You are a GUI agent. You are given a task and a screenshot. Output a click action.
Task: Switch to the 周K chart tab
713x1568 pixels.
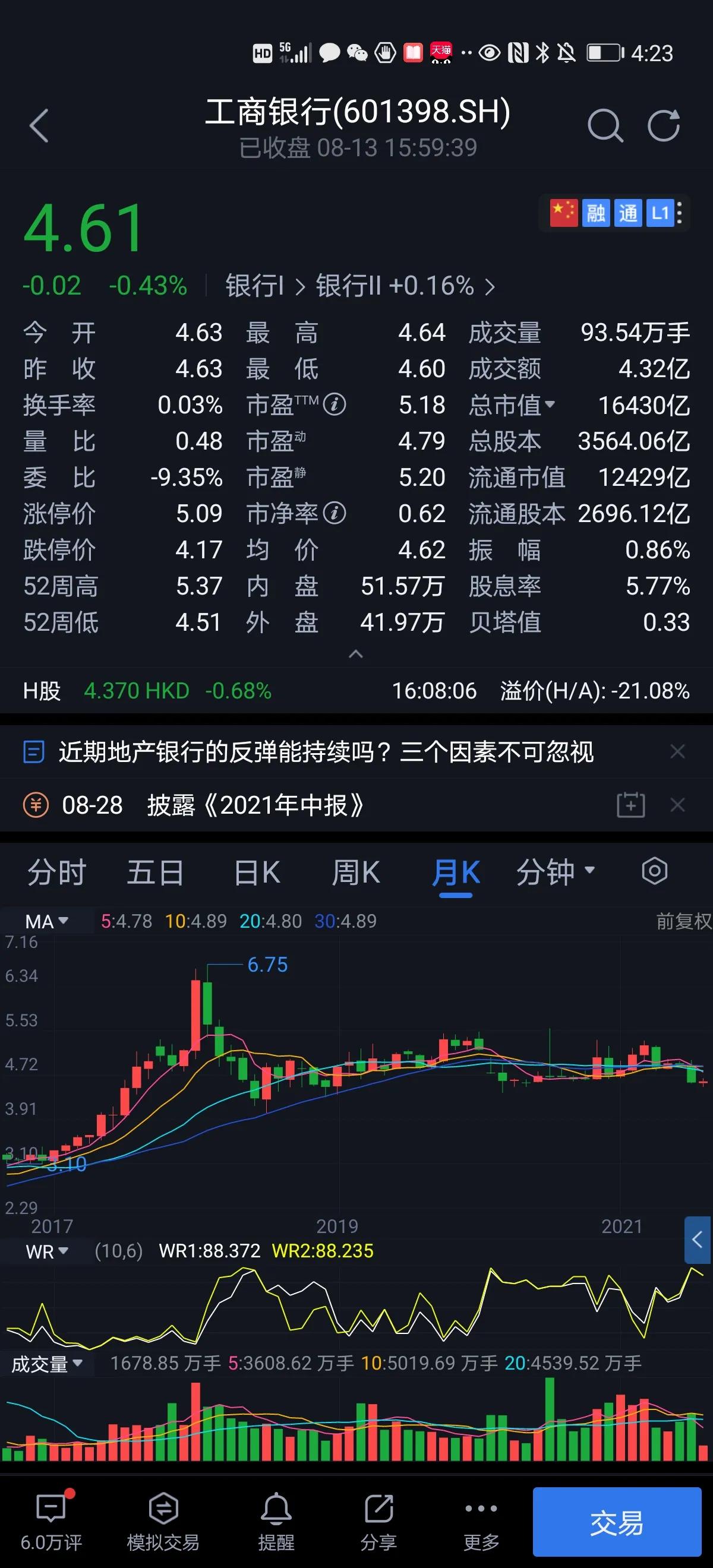pos(356,872)
